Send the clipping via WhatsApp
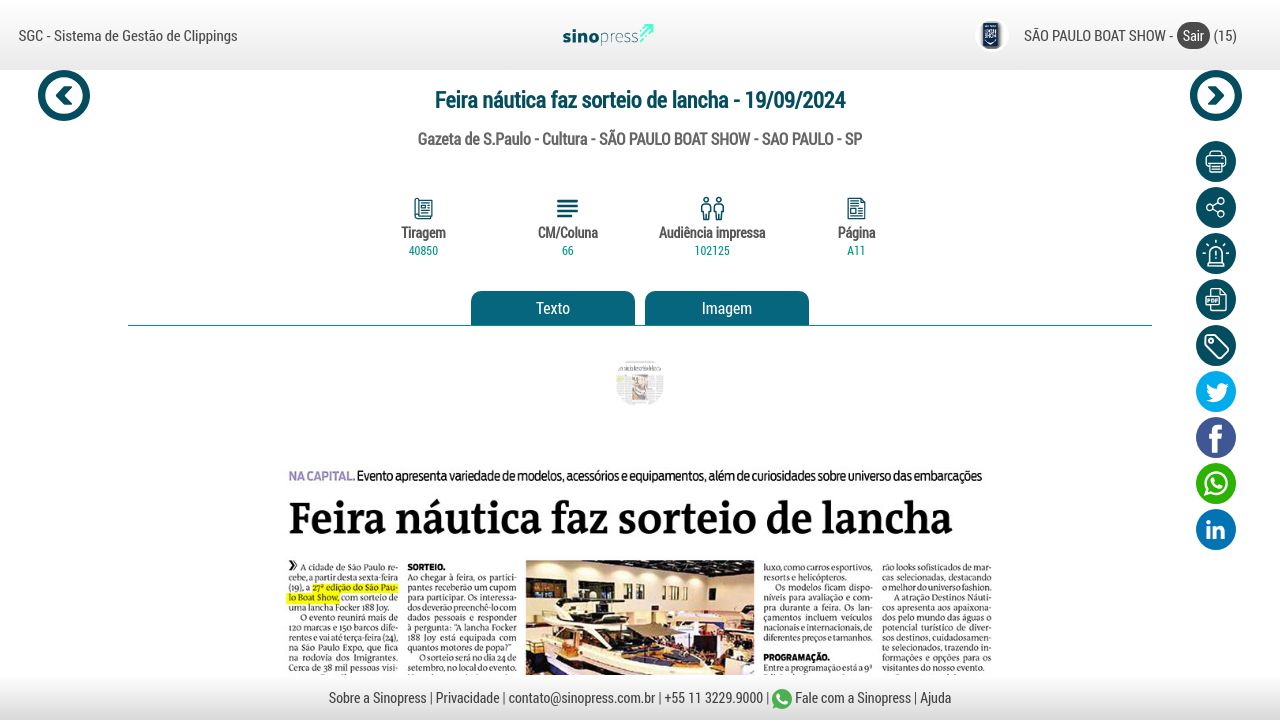1280x720 pixels. click(x=1215, y=484)
